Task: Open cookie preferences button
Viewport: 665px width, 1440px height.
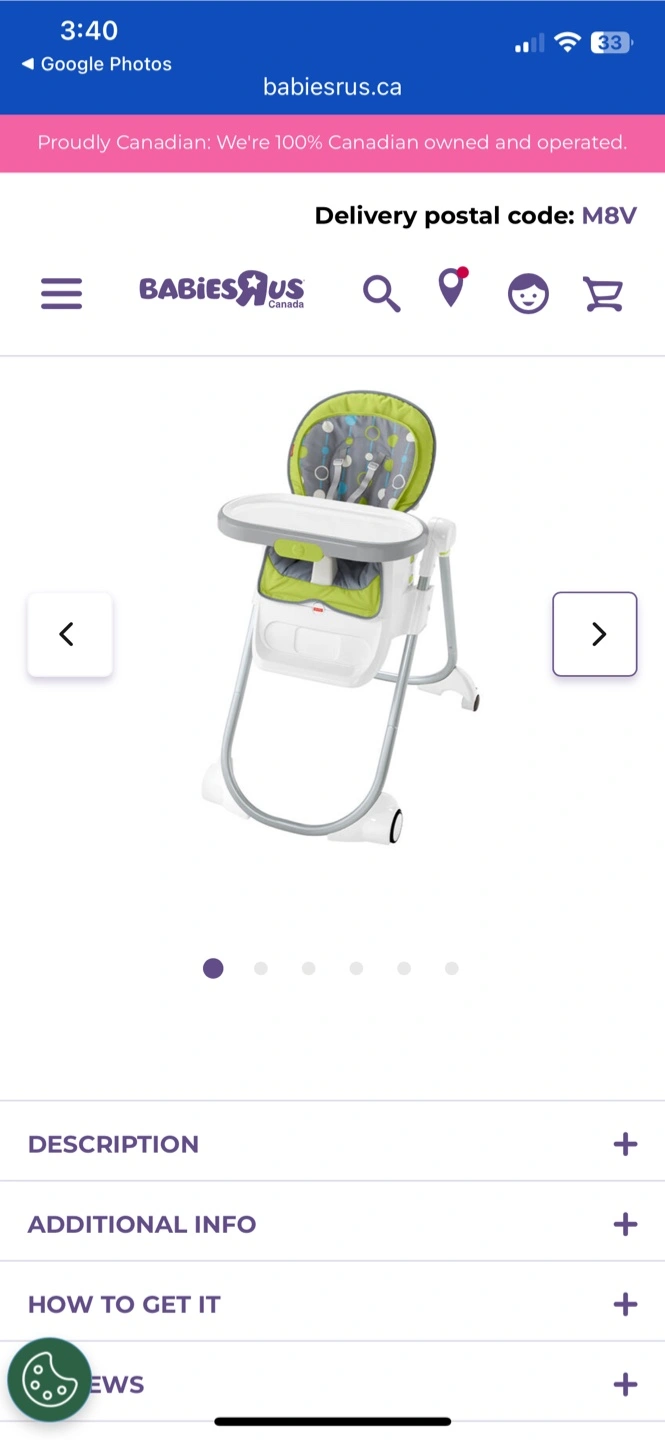Action: pyautogui.click(x=50, y=1380)
